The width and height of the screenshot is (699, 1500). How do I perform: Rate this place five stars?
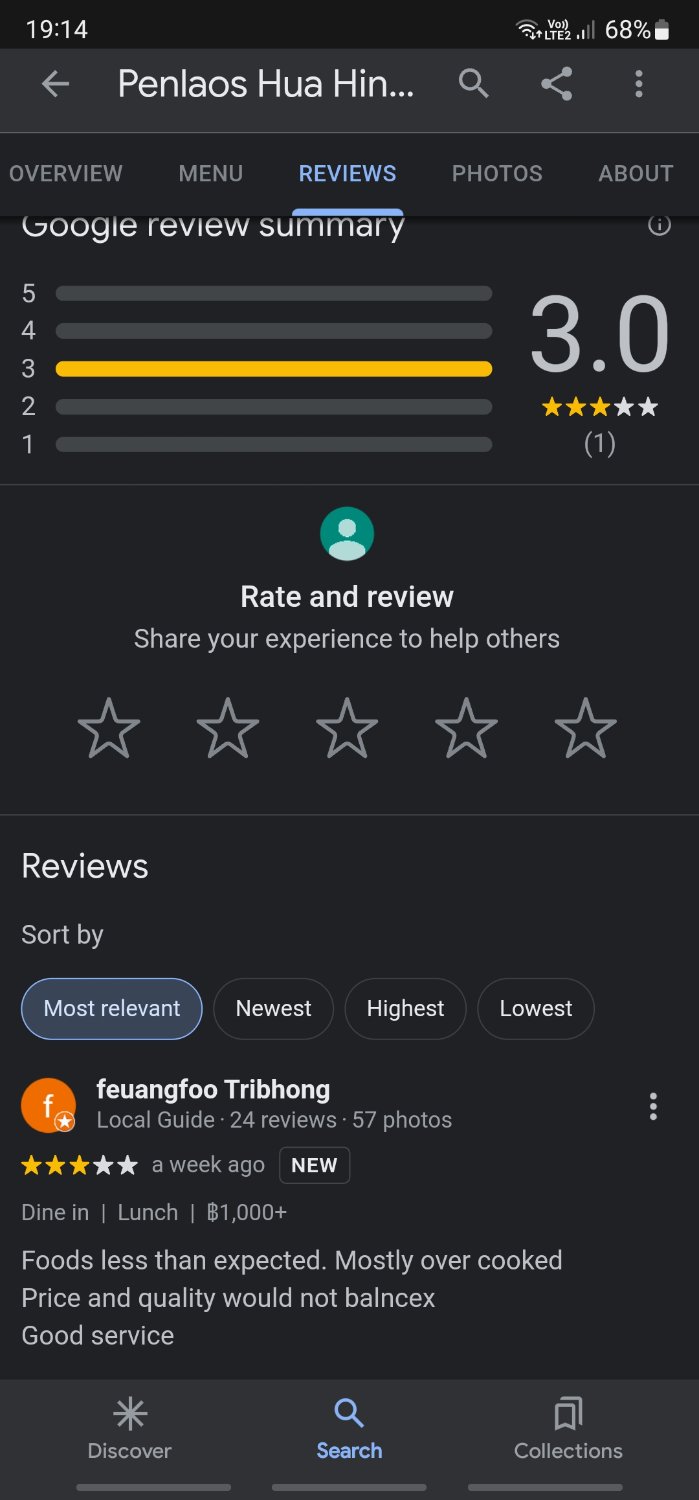585,728
